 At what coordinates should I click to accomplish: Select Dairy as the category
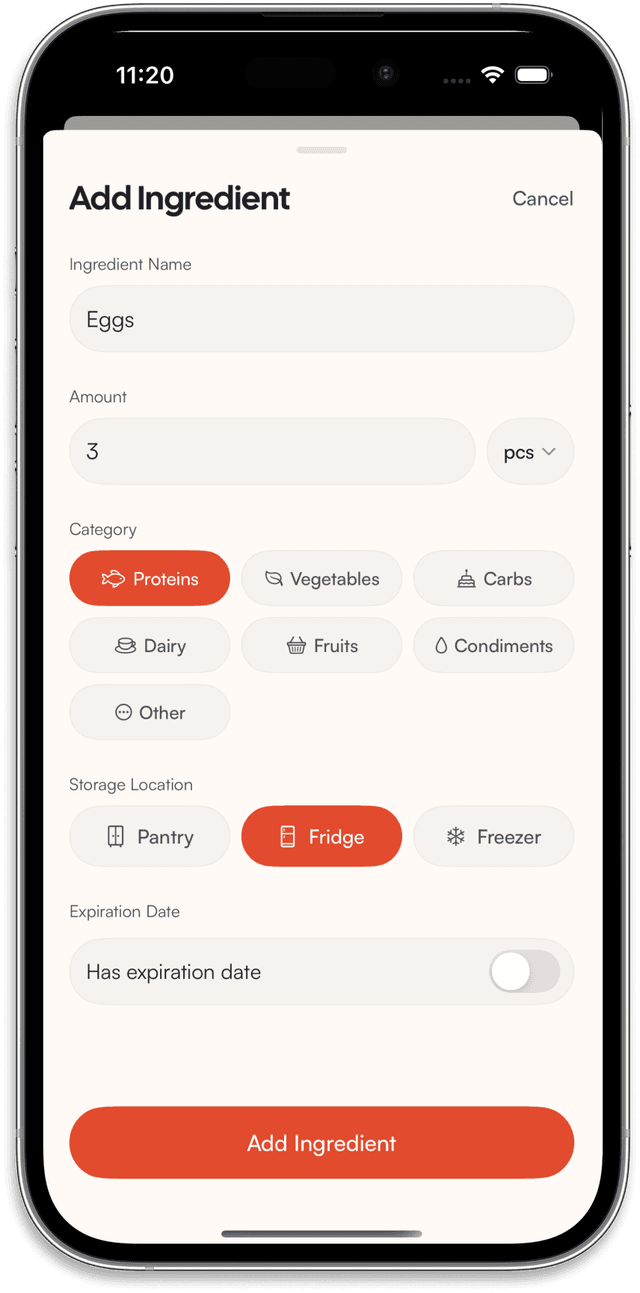coord(150,646)
